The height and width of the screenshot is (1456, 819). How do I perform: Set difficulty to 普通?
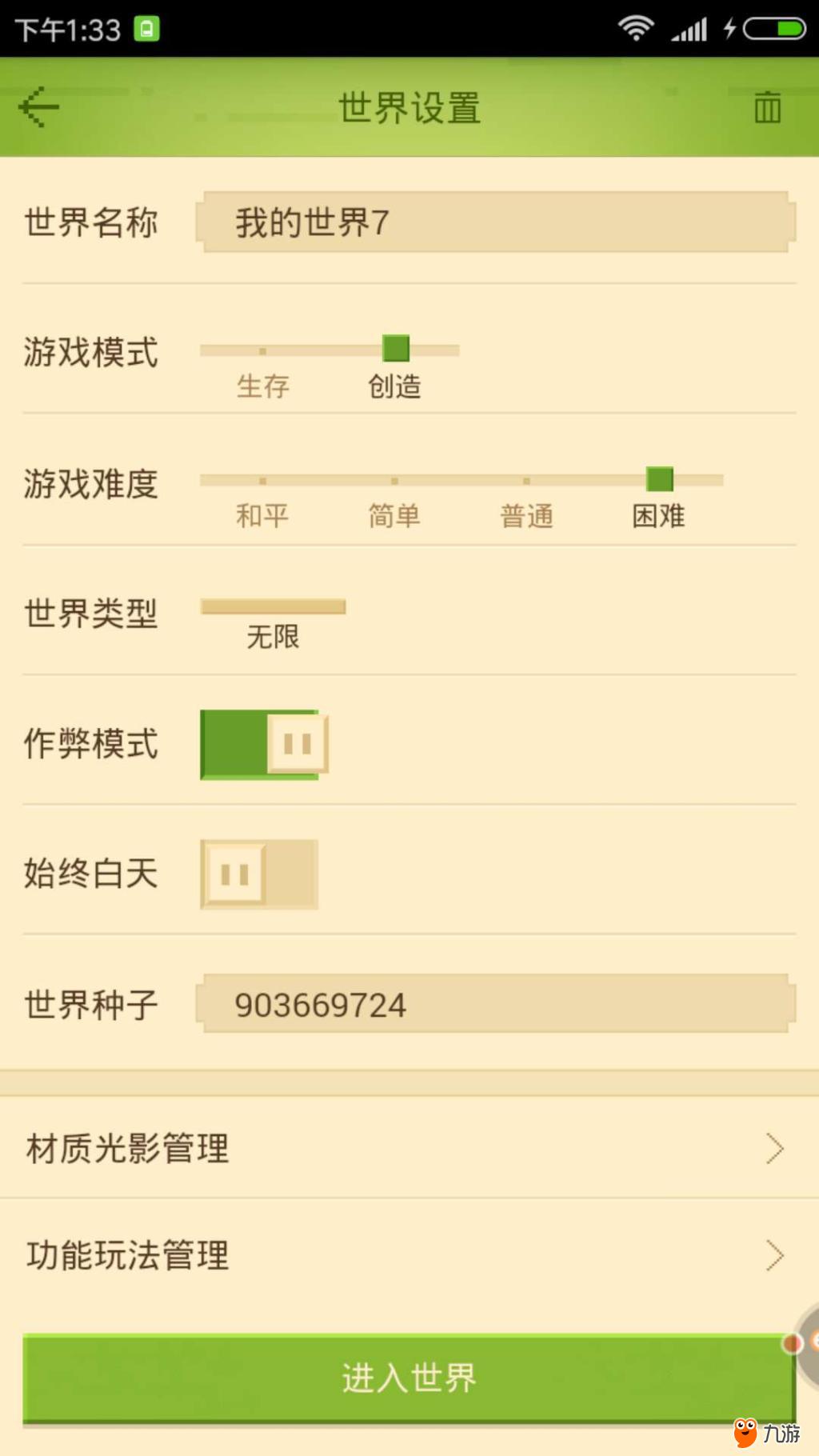(526, 482)
